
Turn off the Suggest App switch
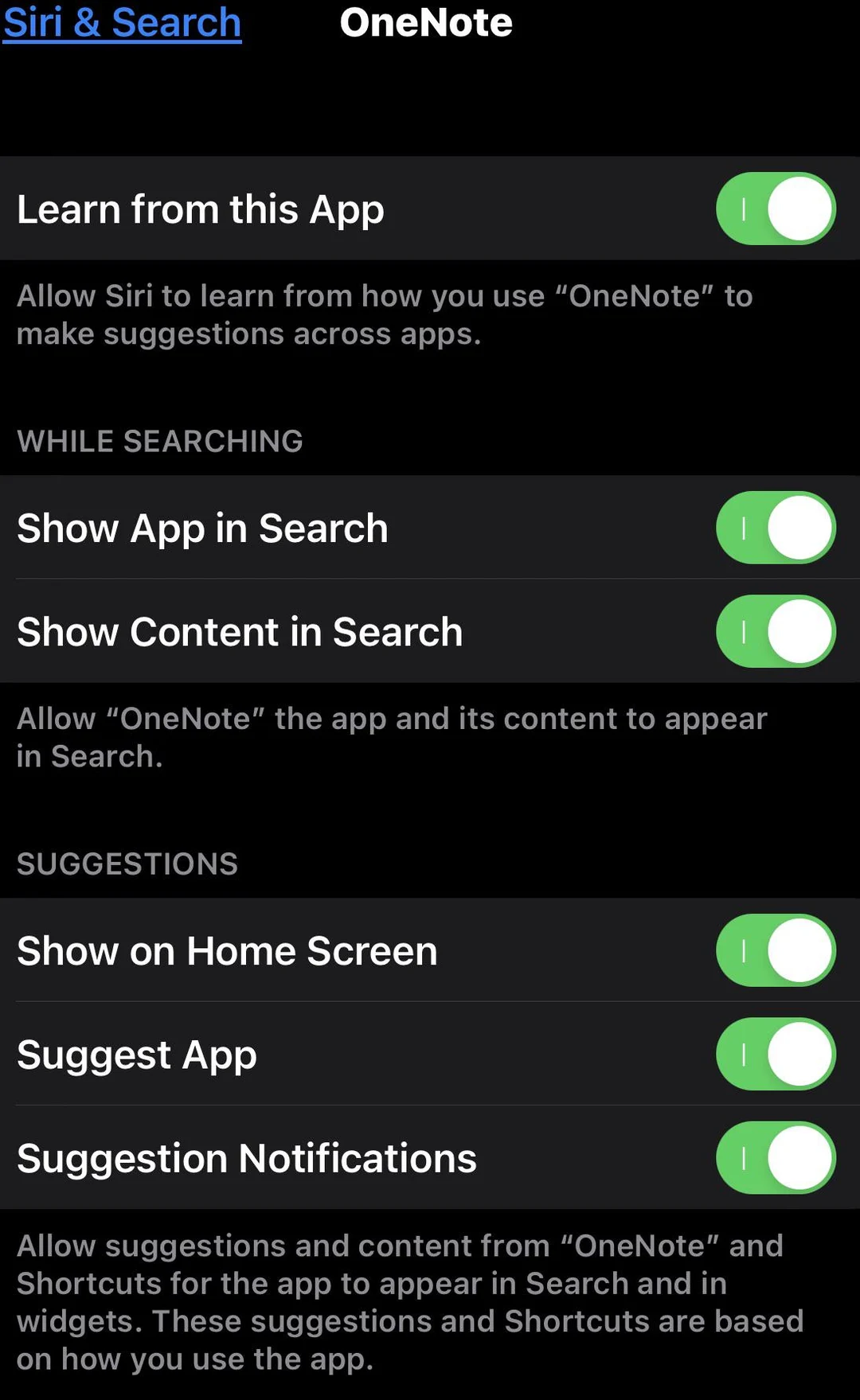point(776,1055)
